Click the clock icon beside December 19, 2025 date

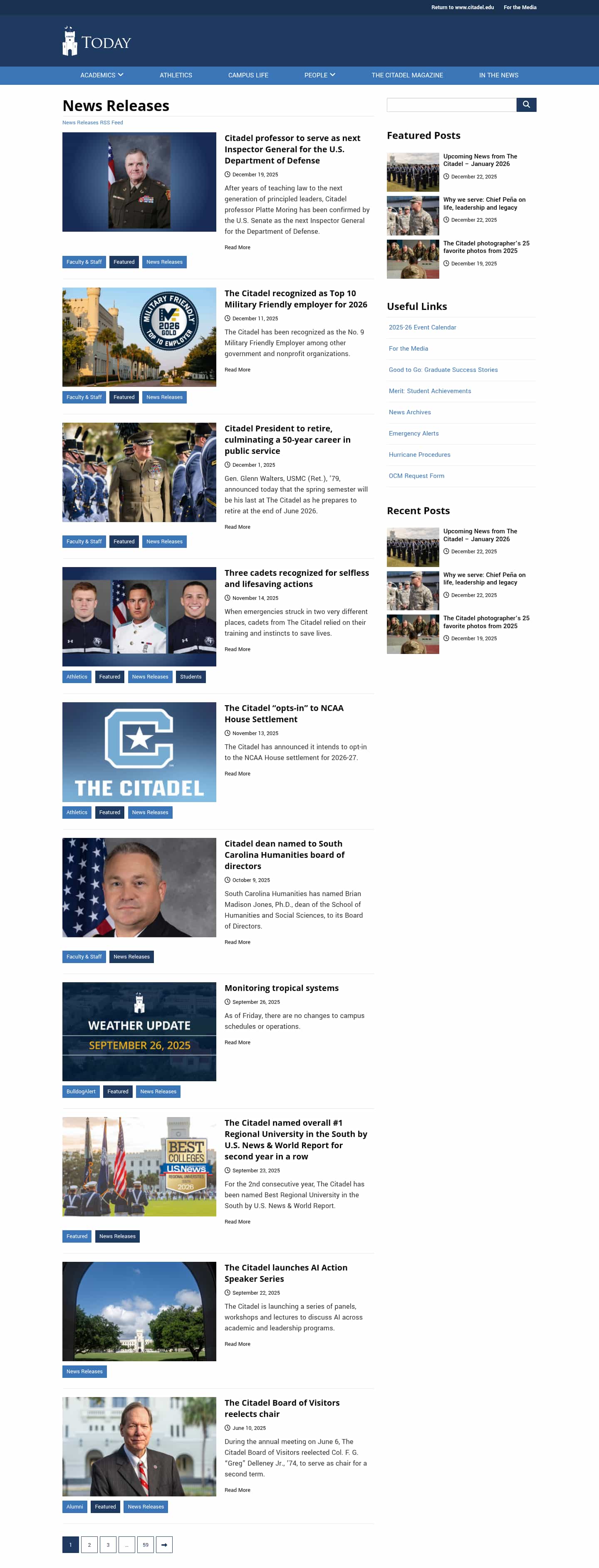[228, 175]
